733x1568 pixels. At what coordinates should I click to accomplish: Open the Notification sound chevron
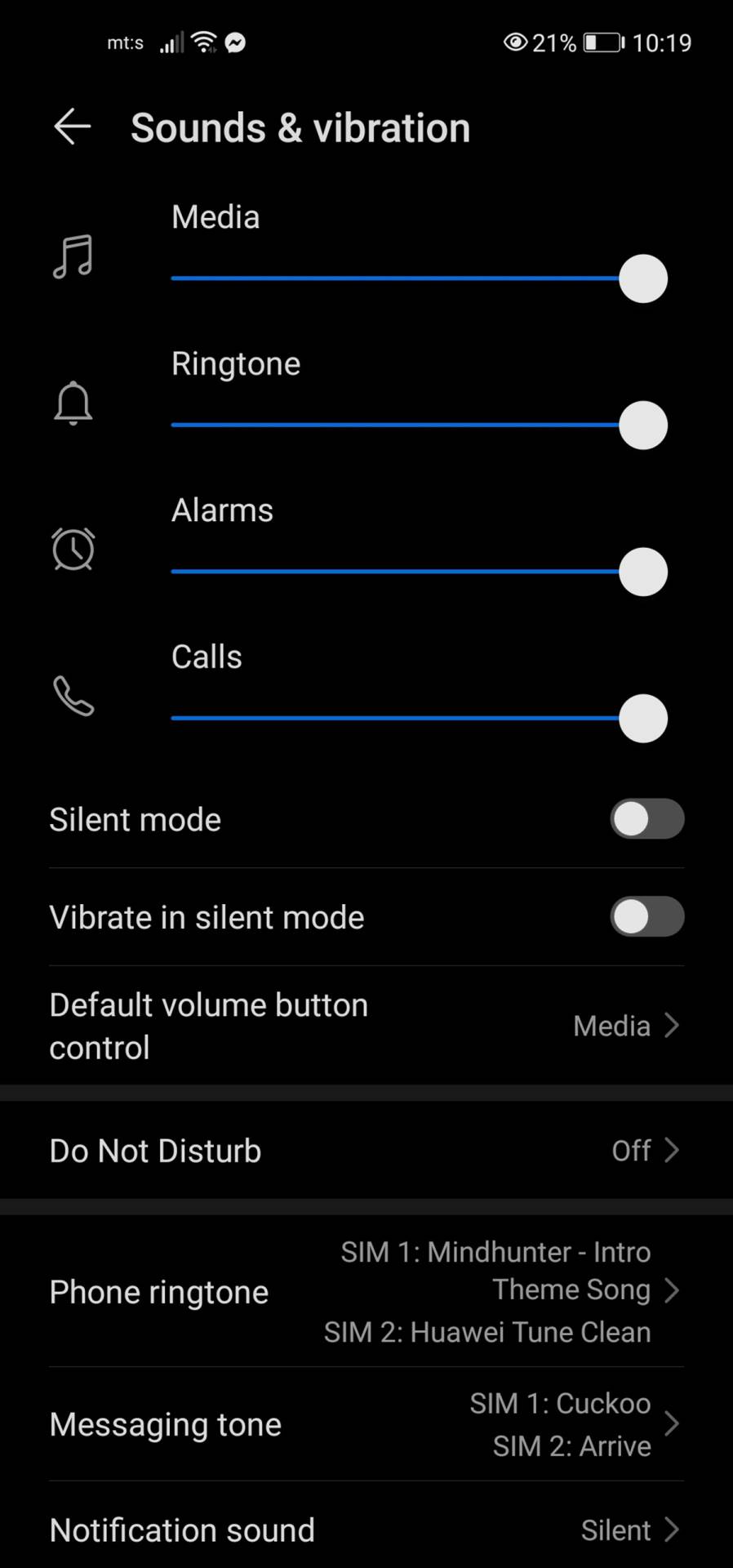click(672, 1530)
